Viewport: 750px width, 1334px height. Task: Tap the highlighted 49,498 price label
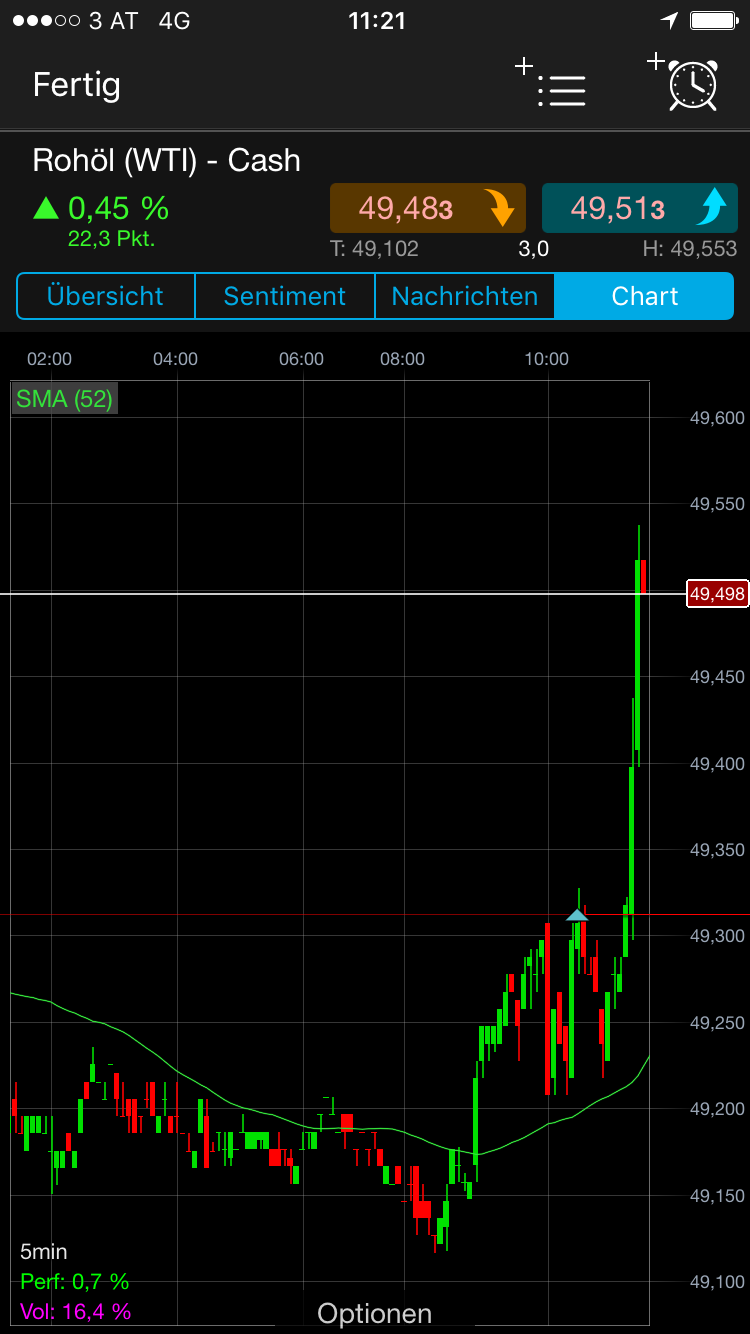[716, 593]
